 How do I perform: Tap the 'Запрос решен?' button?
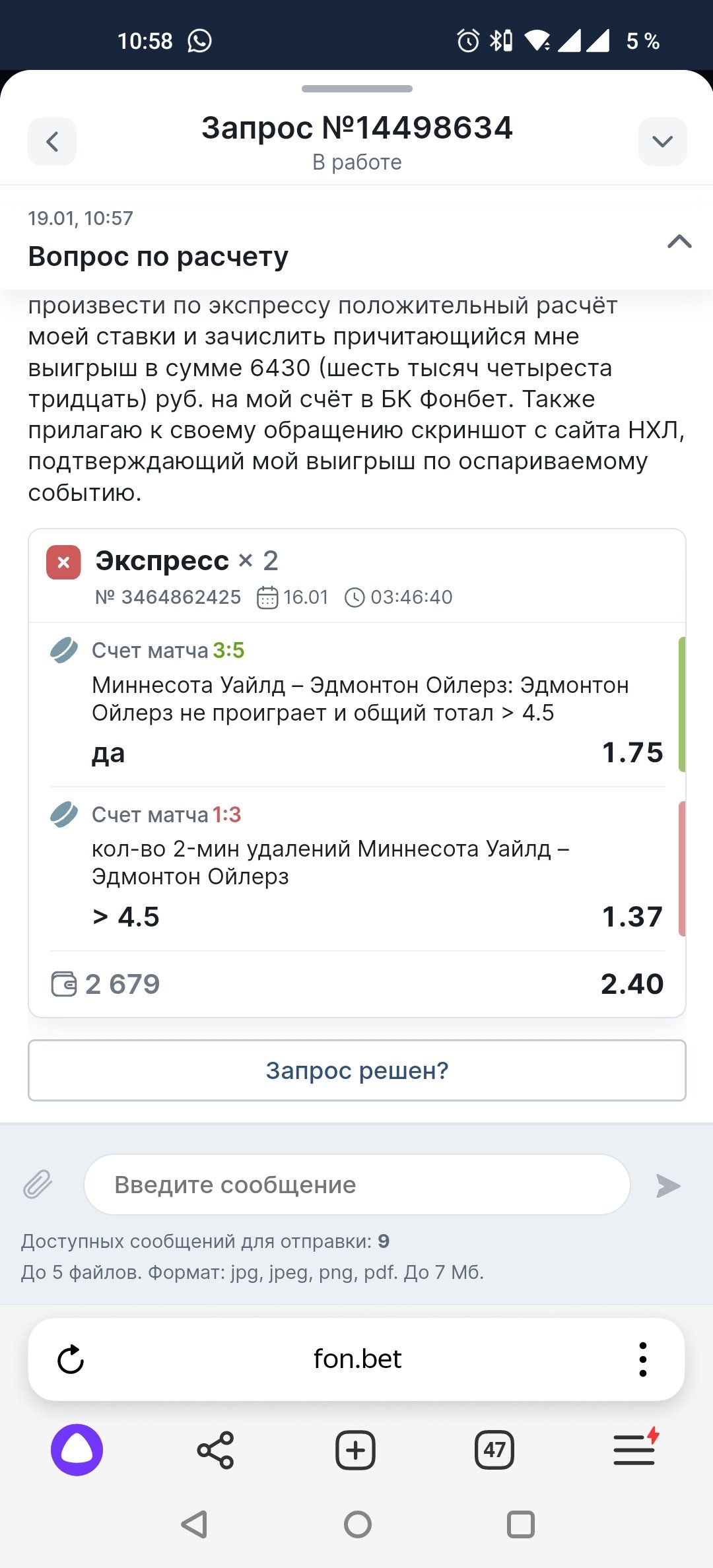click(x=356, y=1070)
